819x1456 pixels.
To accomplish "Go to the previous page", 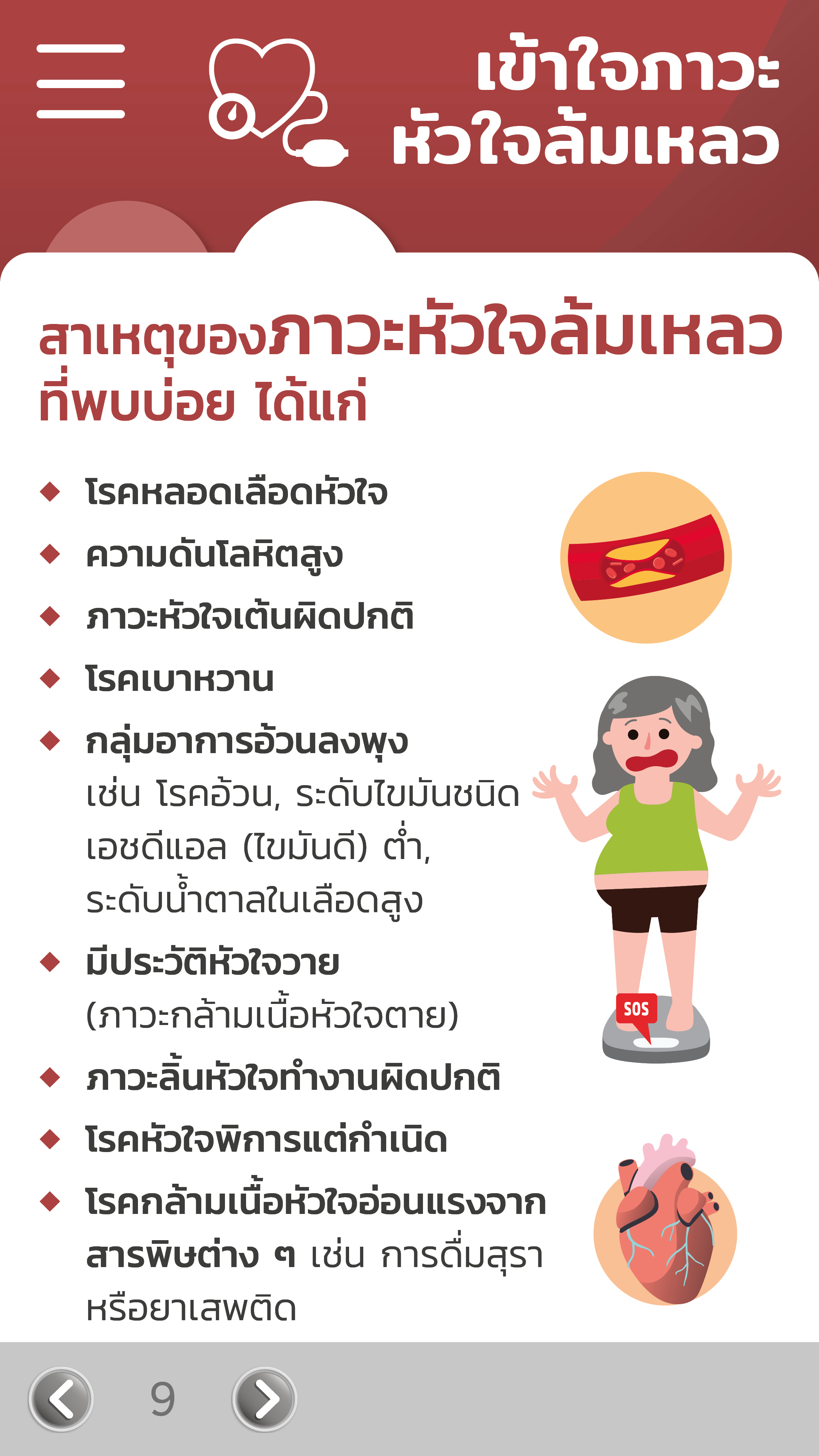I will click(x=61, y=1399).
